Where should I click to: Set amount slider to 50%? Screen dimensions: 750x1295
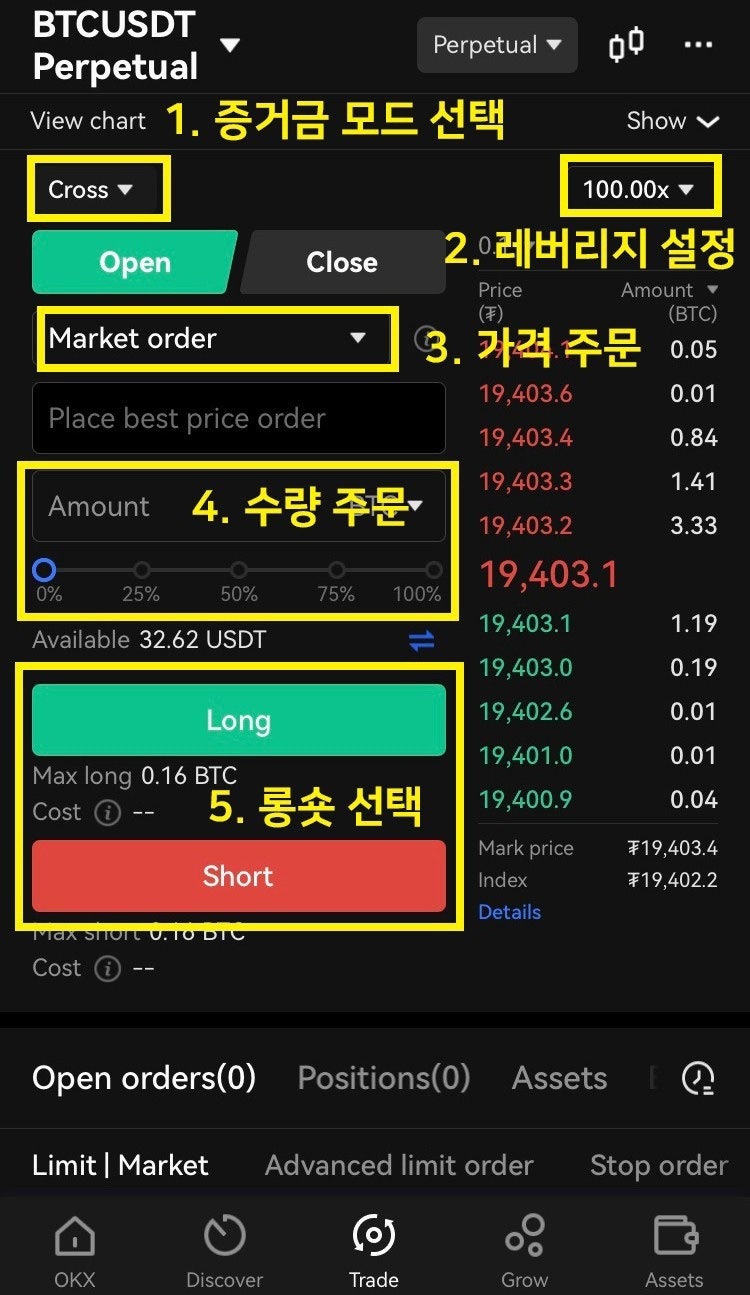239,570
